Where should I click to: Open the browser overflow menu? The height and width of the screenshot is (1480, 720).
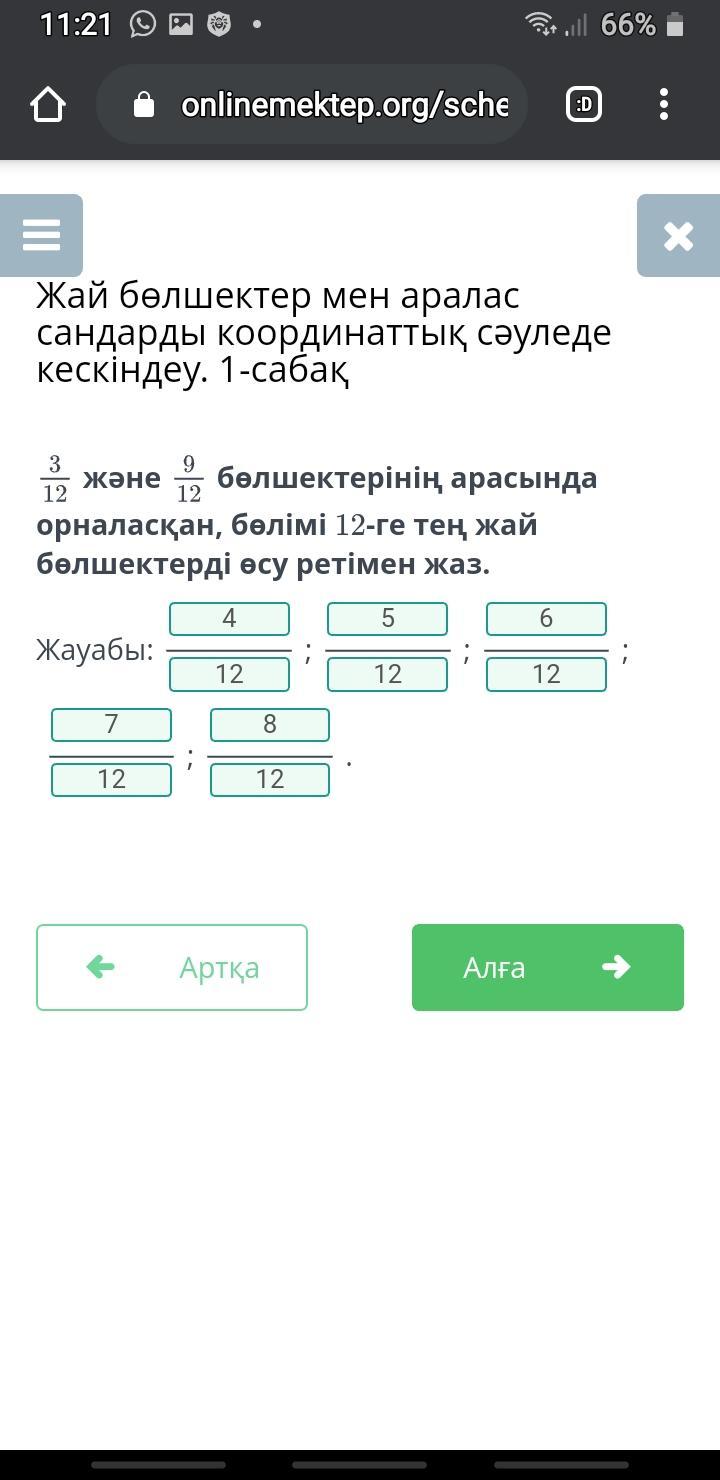click(x=664, y=104)
